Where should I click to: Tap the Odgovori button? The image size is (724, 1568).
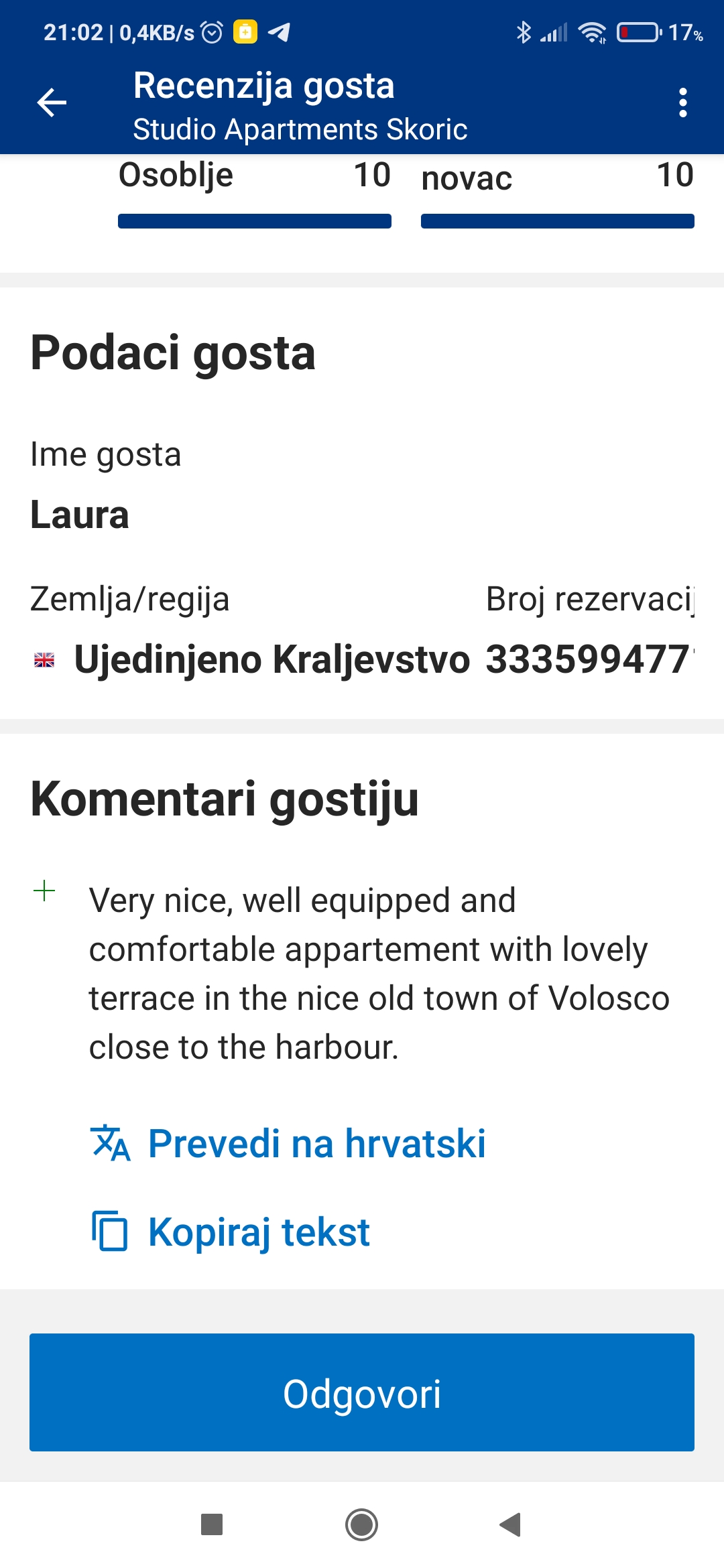tap(362, 1392)
